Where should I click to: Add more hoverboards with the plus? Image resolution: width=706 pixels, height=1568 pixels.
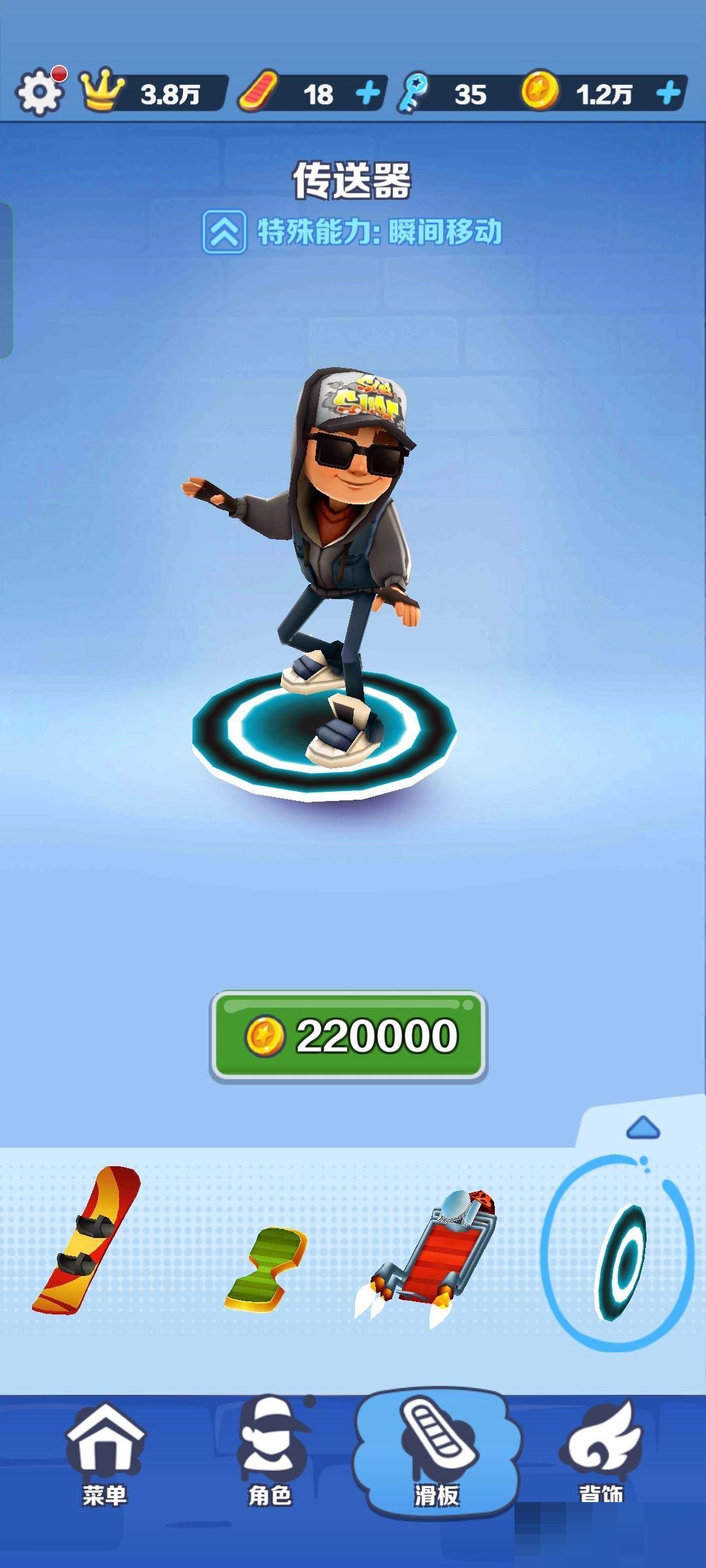pos(367,93)
